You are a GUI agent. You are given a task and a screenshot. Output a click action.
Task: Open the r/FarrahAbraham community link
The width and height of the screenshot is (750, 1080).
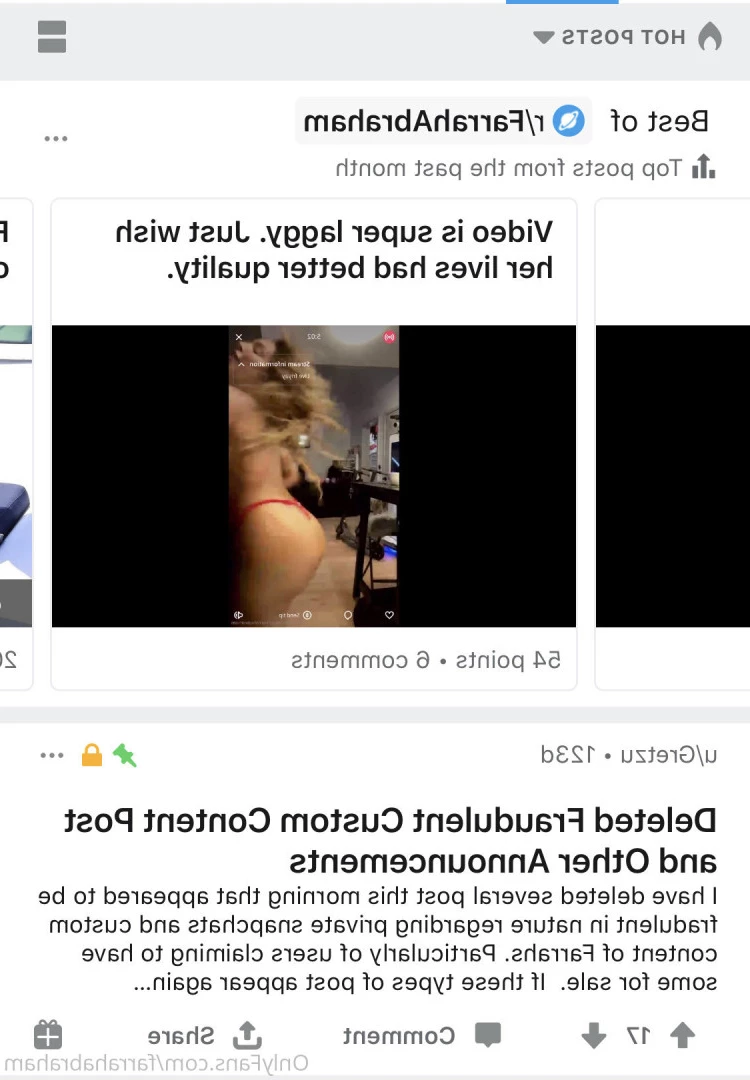(445, 122)
